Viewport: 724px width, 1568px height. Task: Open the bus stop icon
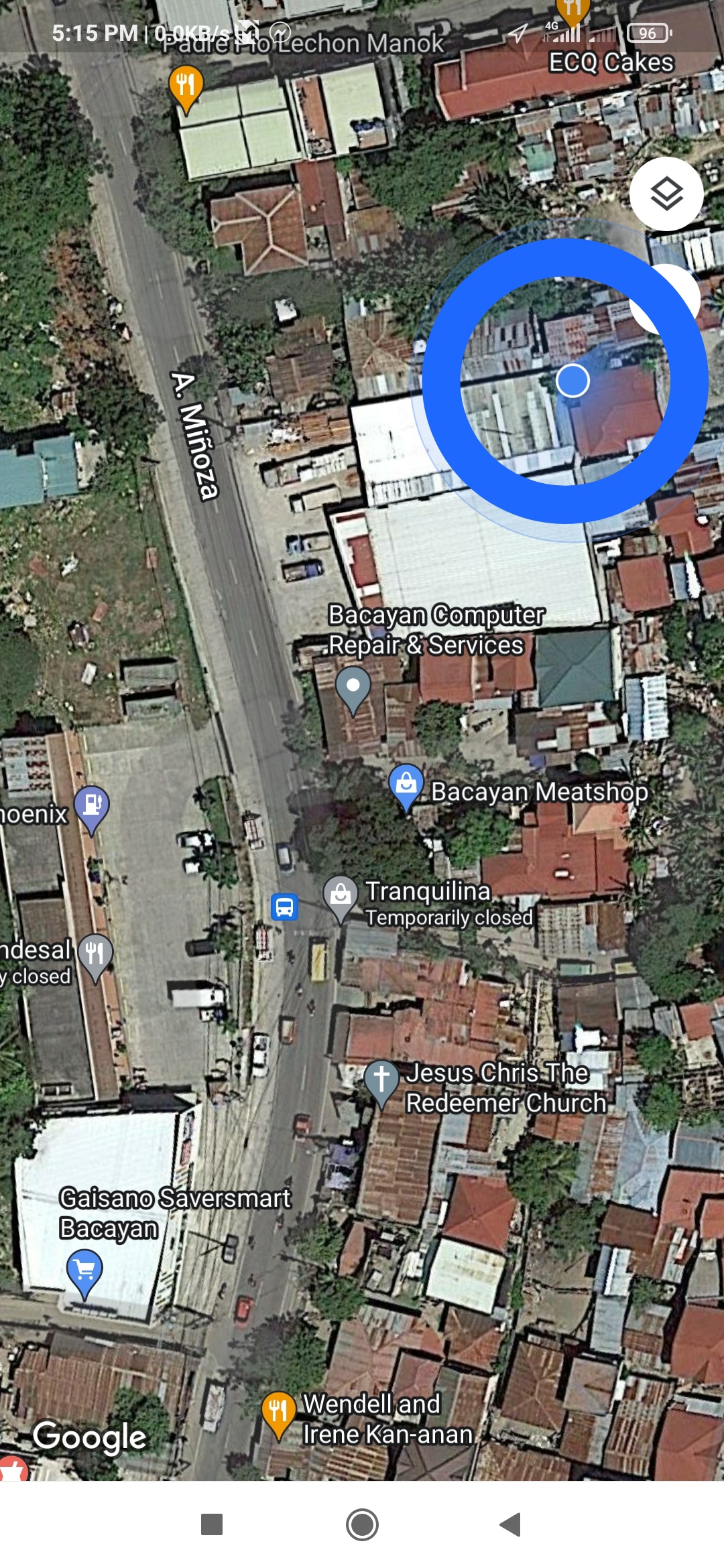point(284,907)
